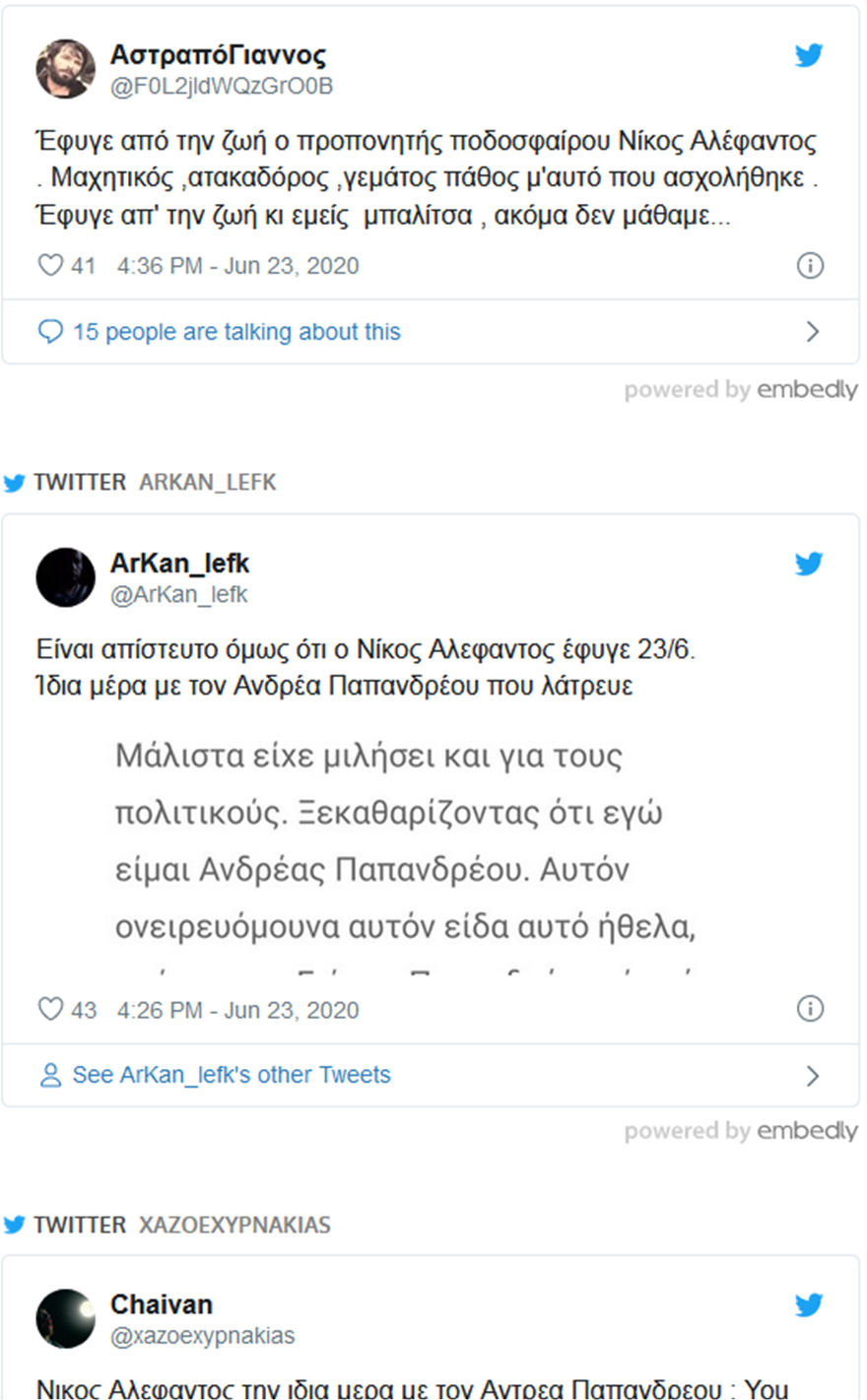Like ΑστραπόΓιαννος's tweet
Viewport: 867px width, 1400px height.
coord(50,265)
